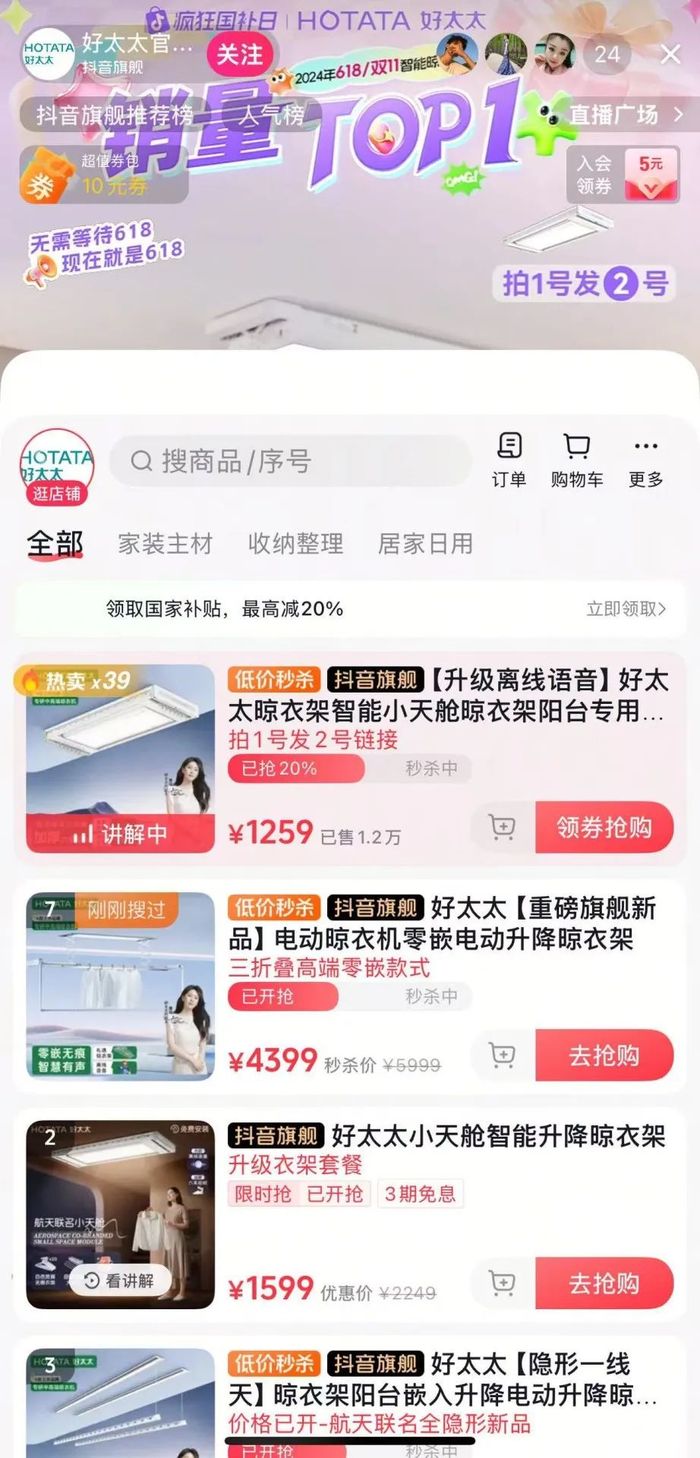Switch to the 居家日用 tab
The width and height of the screenshot is (700, 1458).
coord(425,544)
